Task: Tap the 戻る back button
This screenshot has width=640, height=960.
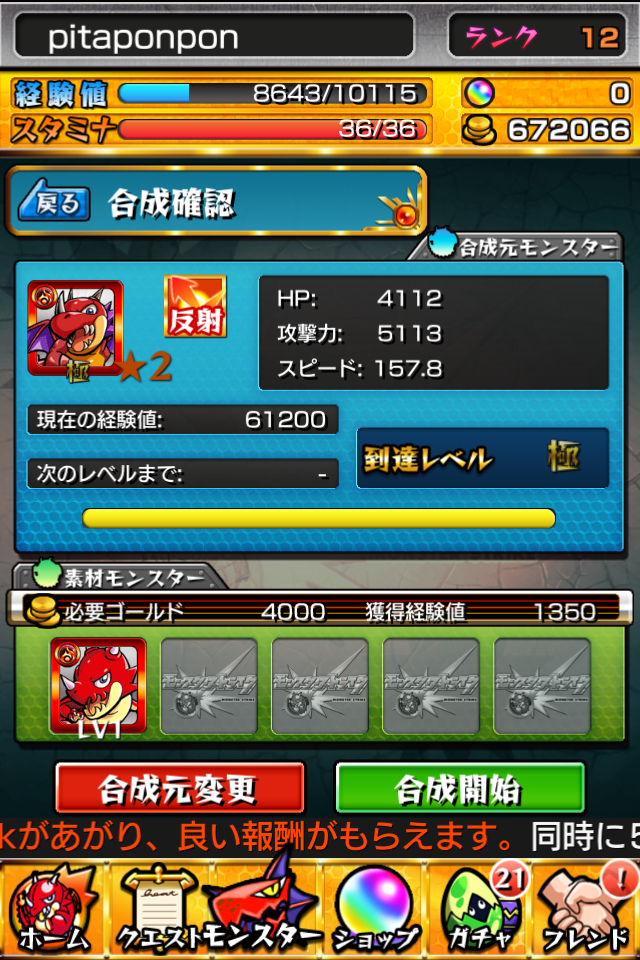Action: (x=55, y=204)
